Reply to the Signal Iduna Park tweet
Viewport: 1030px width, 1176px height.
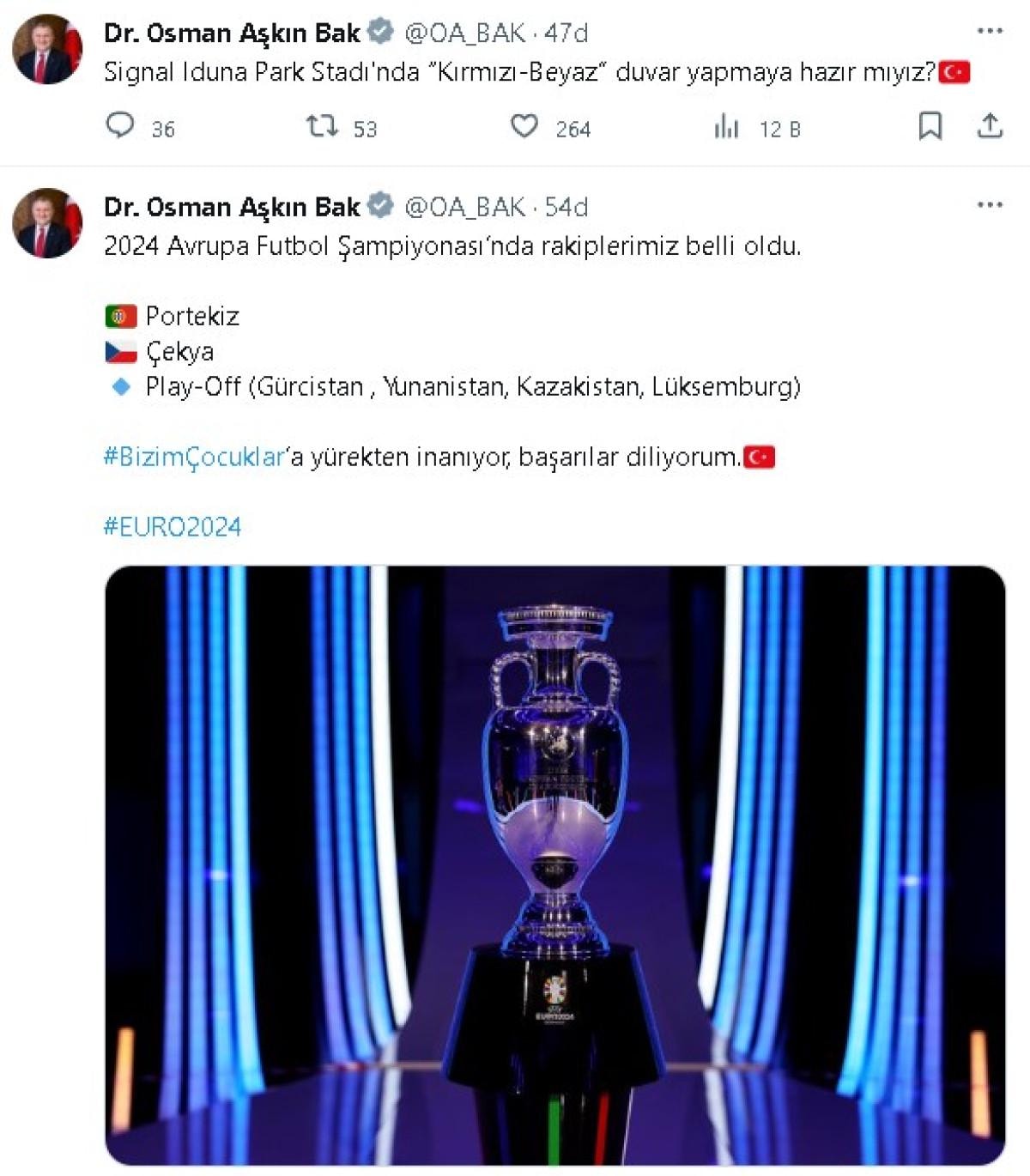pos(120,126)
